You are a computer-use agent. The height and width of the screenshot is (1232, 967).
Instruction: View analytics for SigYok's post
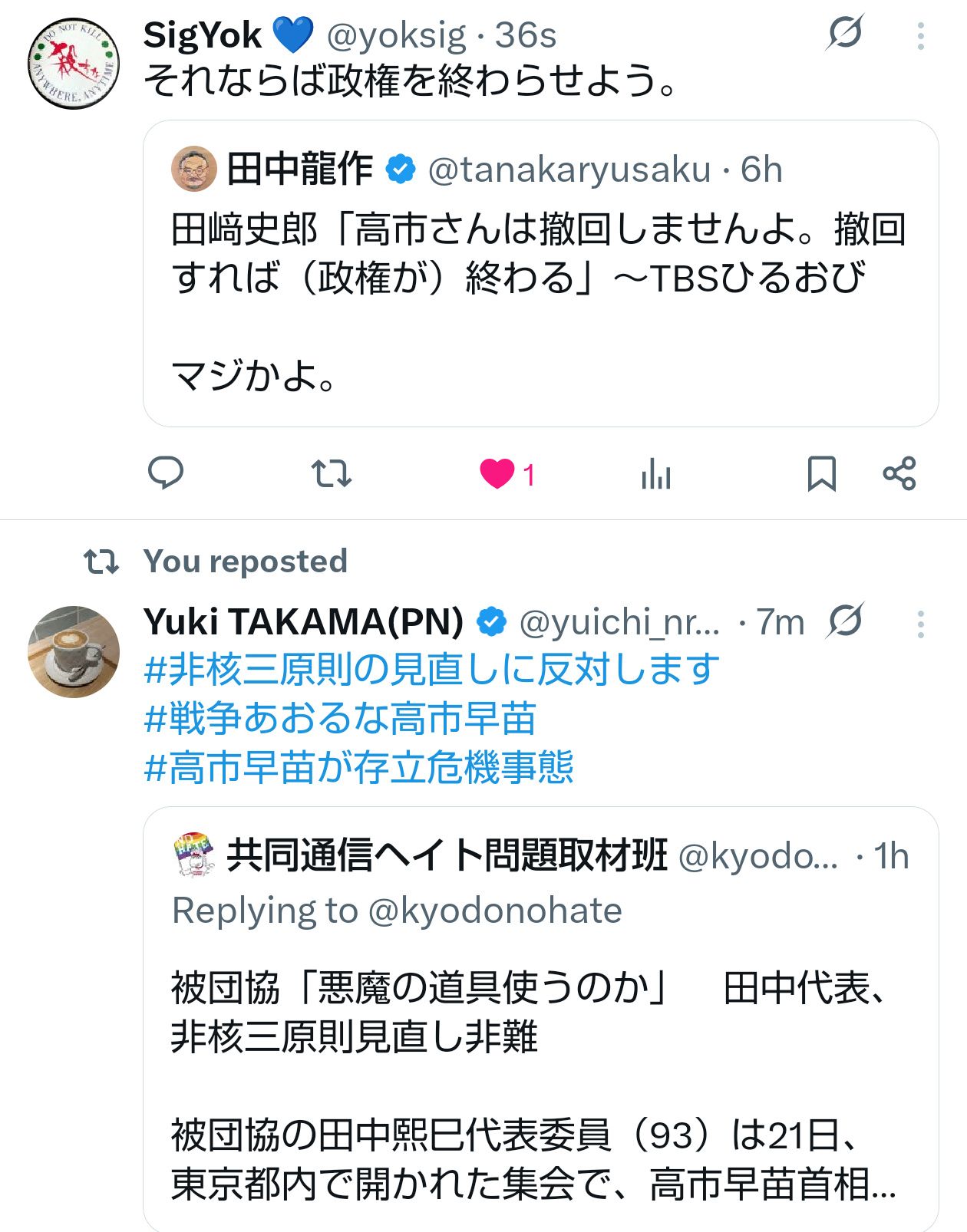click(x=655, y=474)
